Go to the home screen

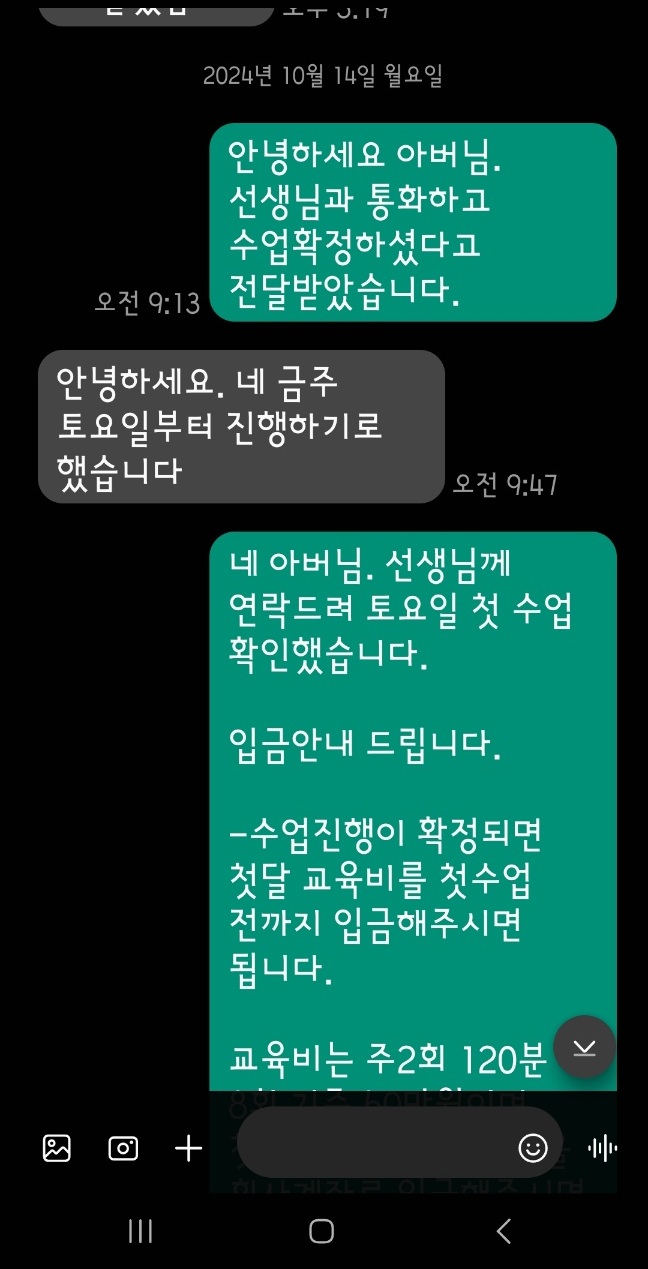(x=321, y=1231)
